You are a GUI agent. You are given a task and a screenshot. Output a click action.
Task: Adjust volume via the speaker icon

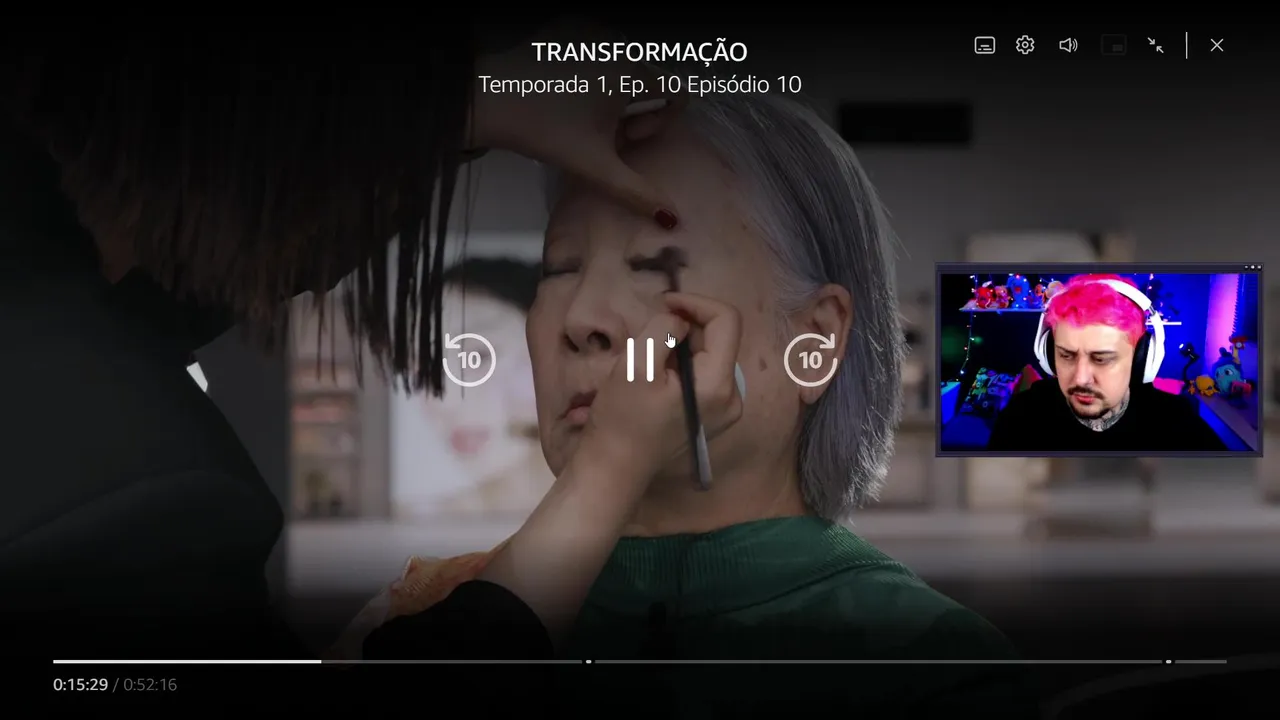pyautogui.click(x=1068, y=45)
